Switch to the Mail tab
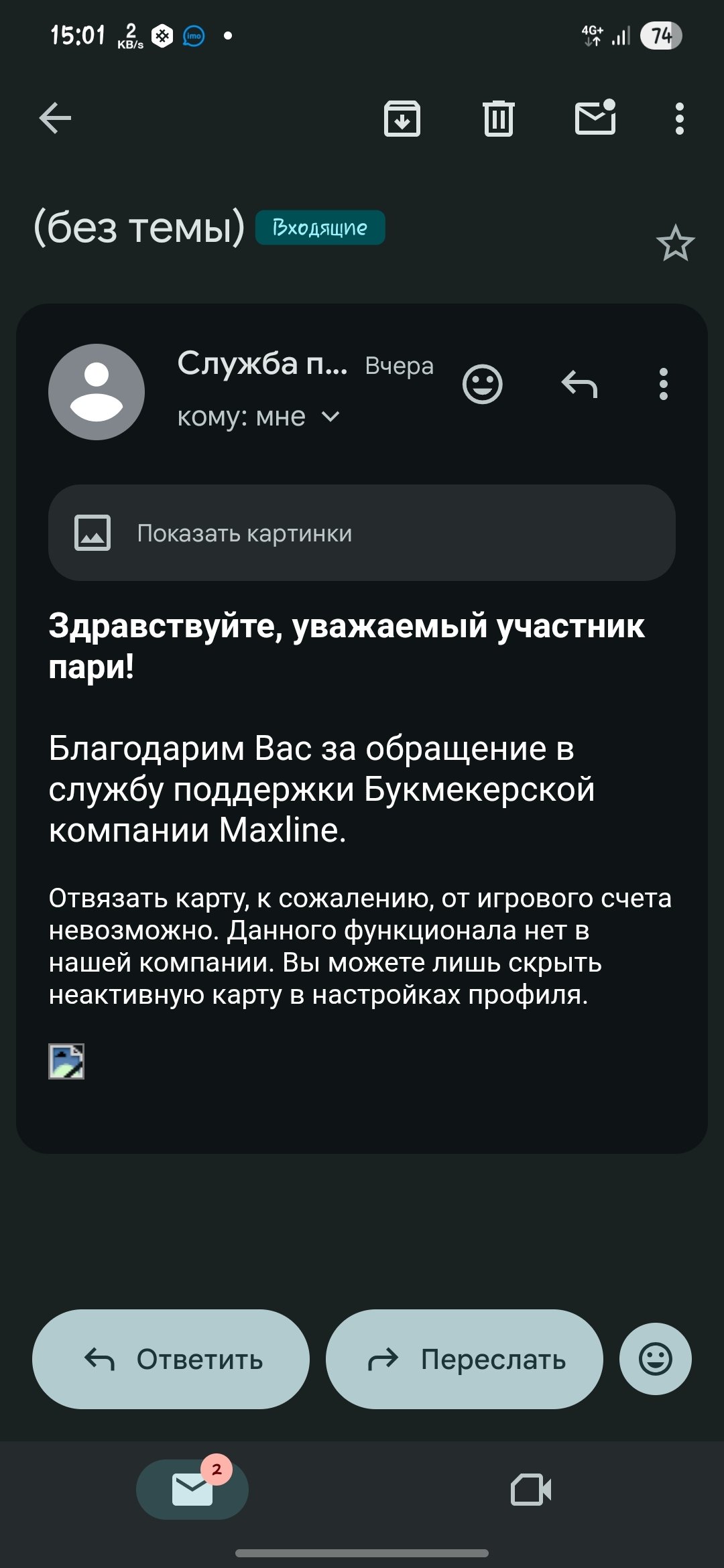724x1568 pixels. click(x=192, y=1490)
